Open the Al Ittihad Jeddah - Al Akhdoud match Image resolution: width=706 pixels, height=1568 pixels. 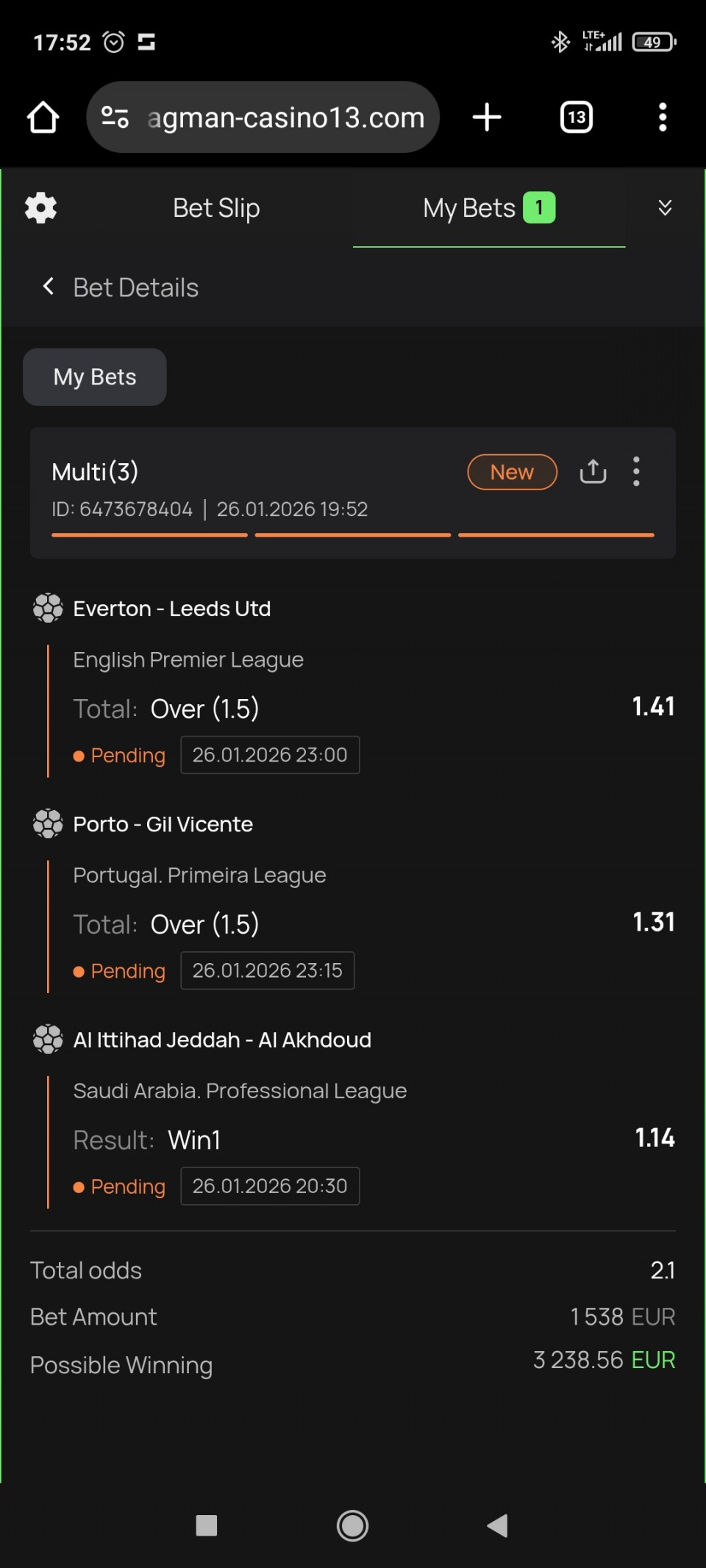(x=222, y=1039)
